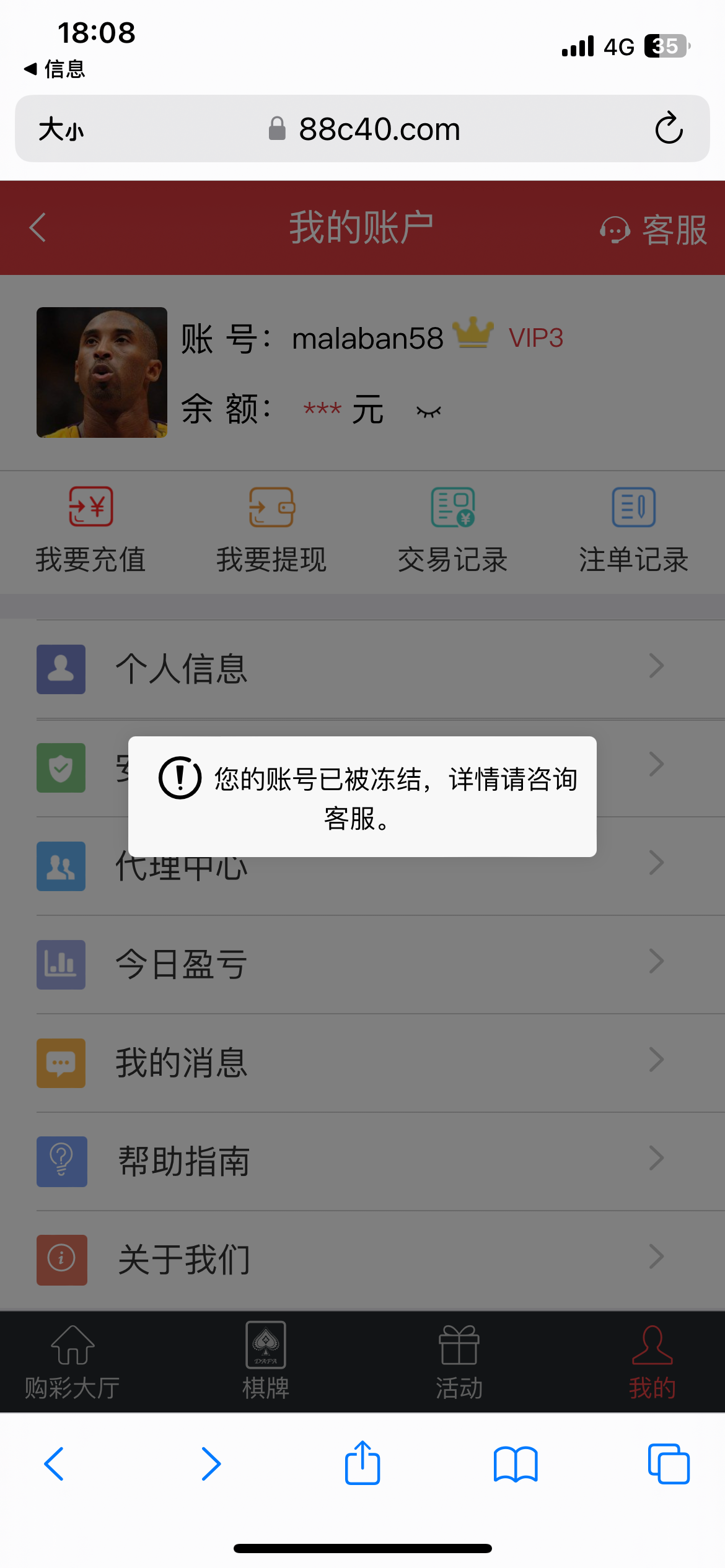Open 个人信息 row
Image resolution: width=725 pixels, height=1568 pixels.
[362, 669]
